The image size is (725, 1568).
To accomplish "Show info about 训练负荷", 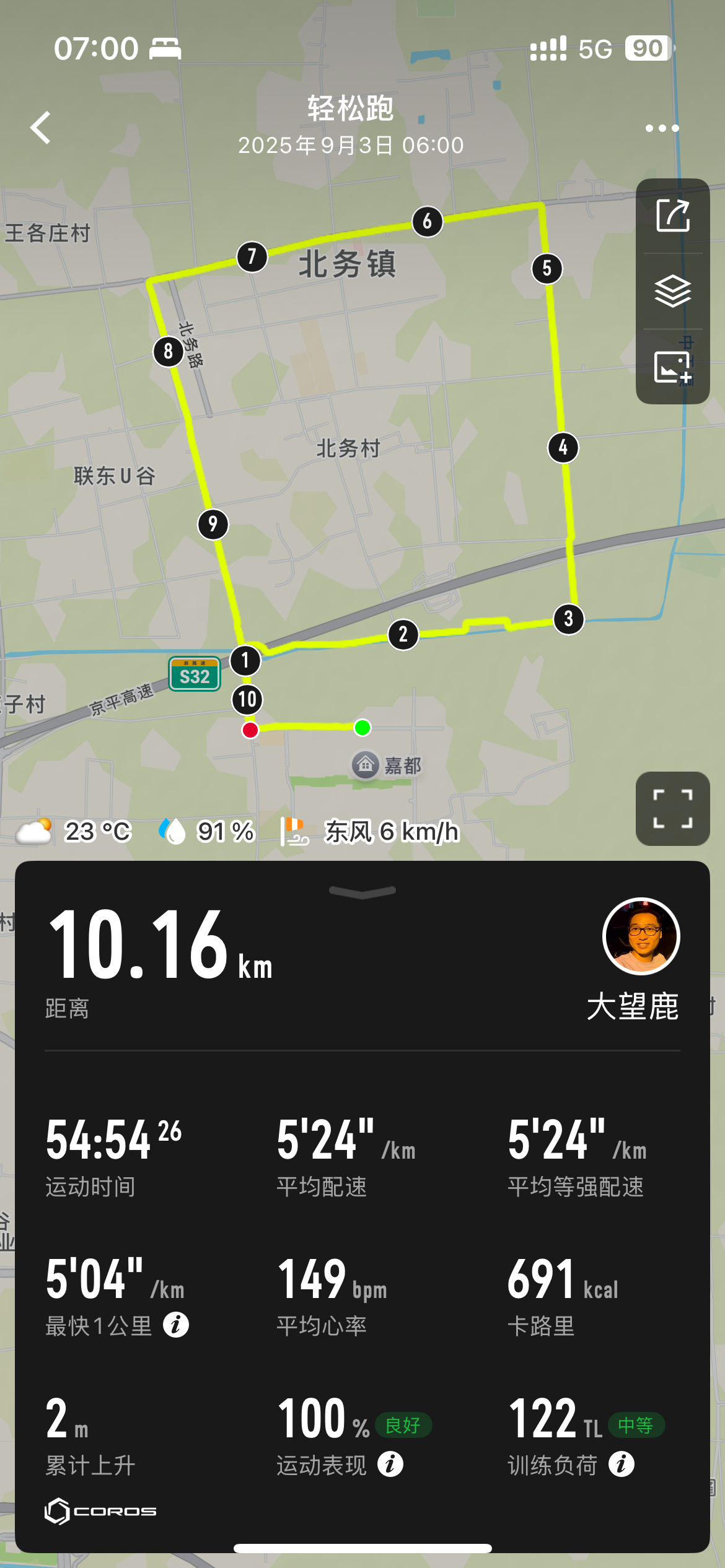I will [x=621, y=1464].
